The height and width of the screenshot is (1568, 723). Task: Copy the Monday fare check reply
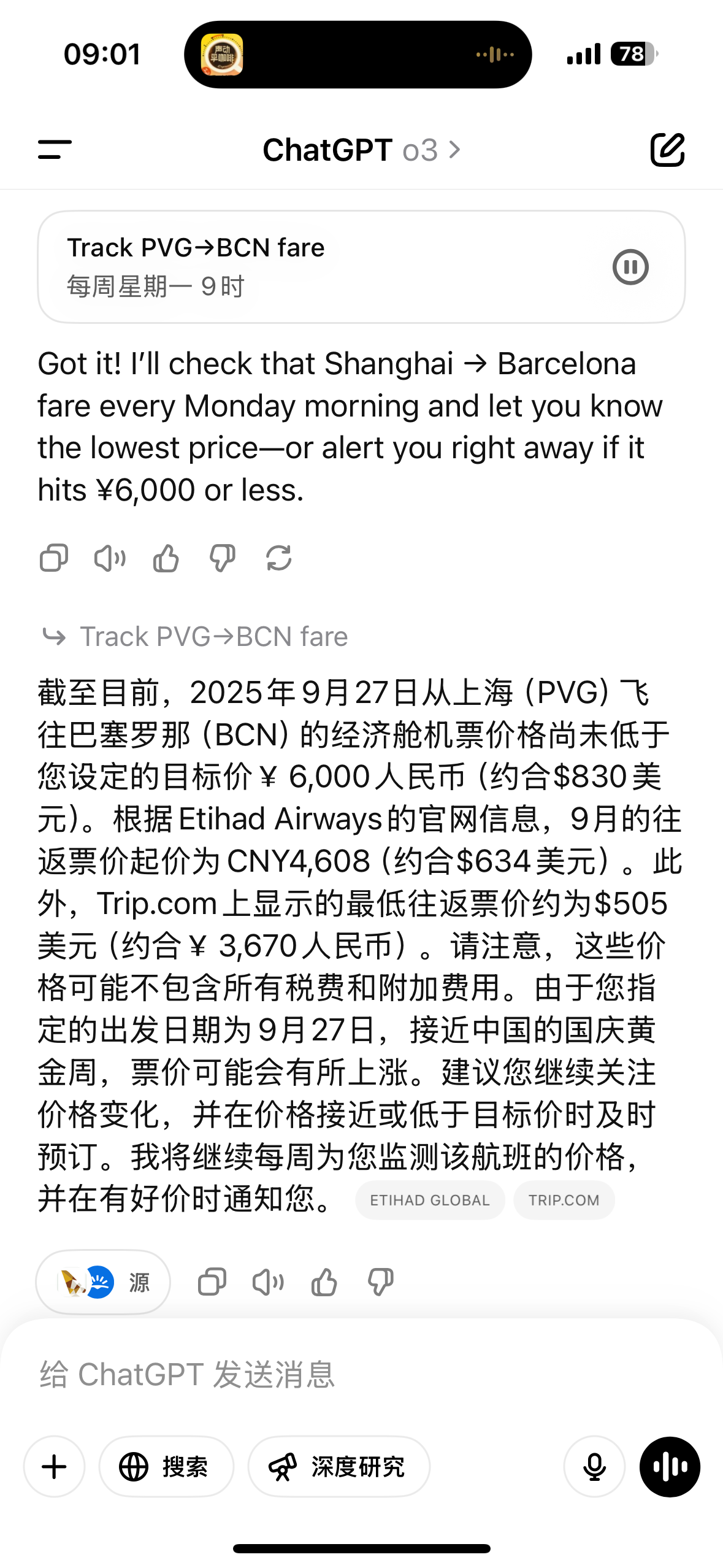tap(54, 558)
